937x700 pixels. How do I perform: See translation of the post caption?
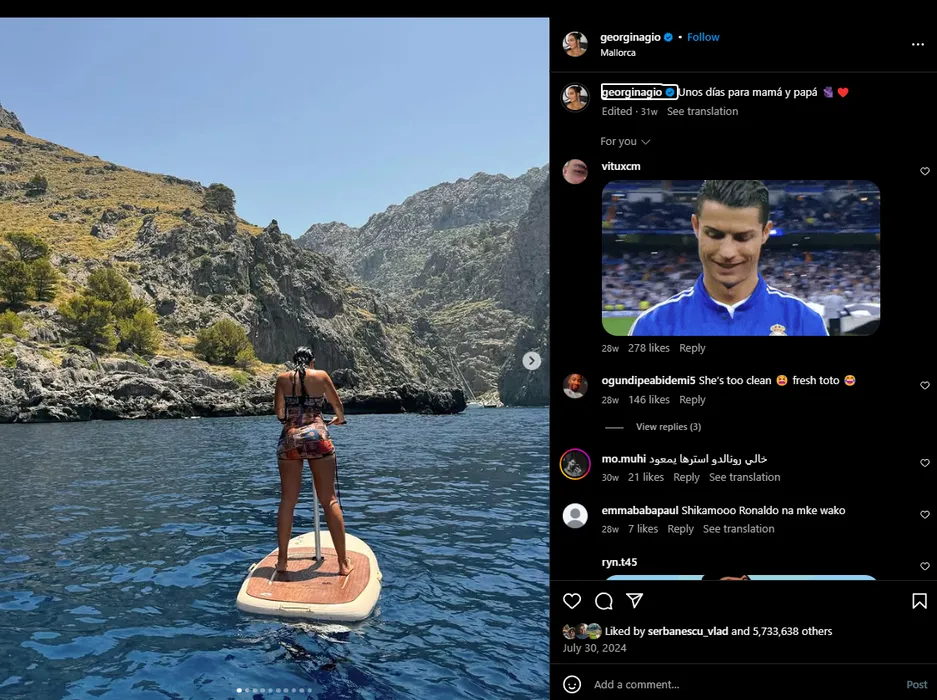[702, 111]
